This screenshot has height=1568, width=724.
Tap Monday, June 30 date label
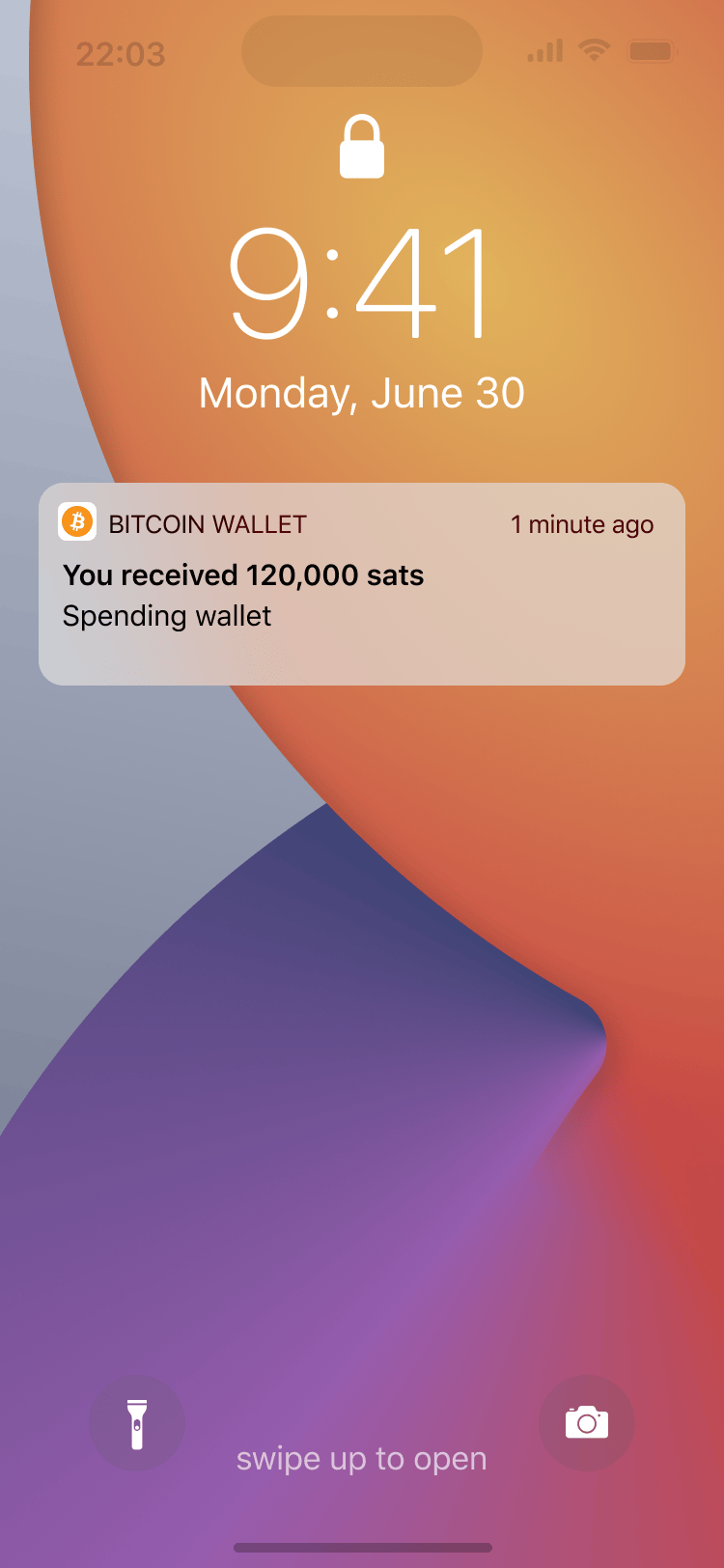(x=361, y=392)
